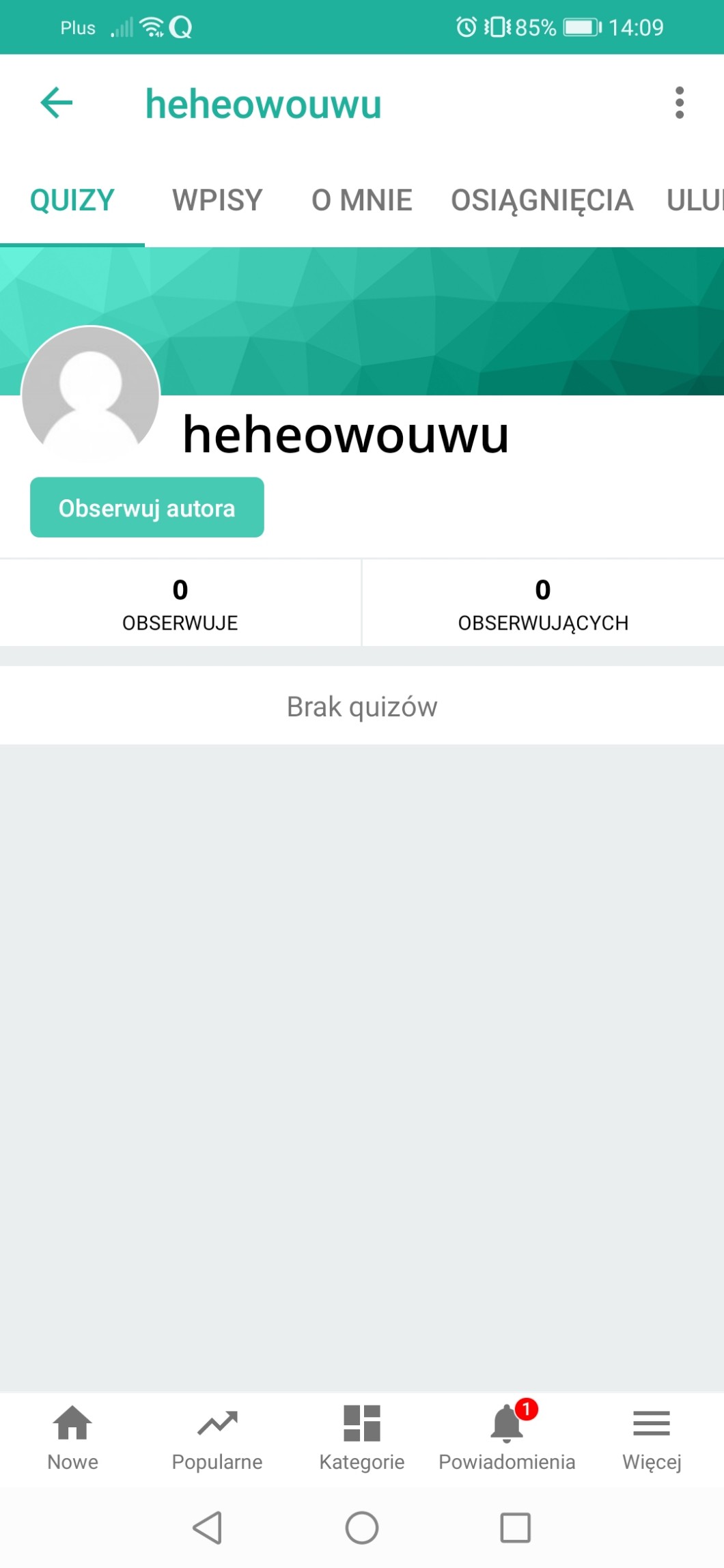Open heheowouwu's profile avatar

(91, 395)
